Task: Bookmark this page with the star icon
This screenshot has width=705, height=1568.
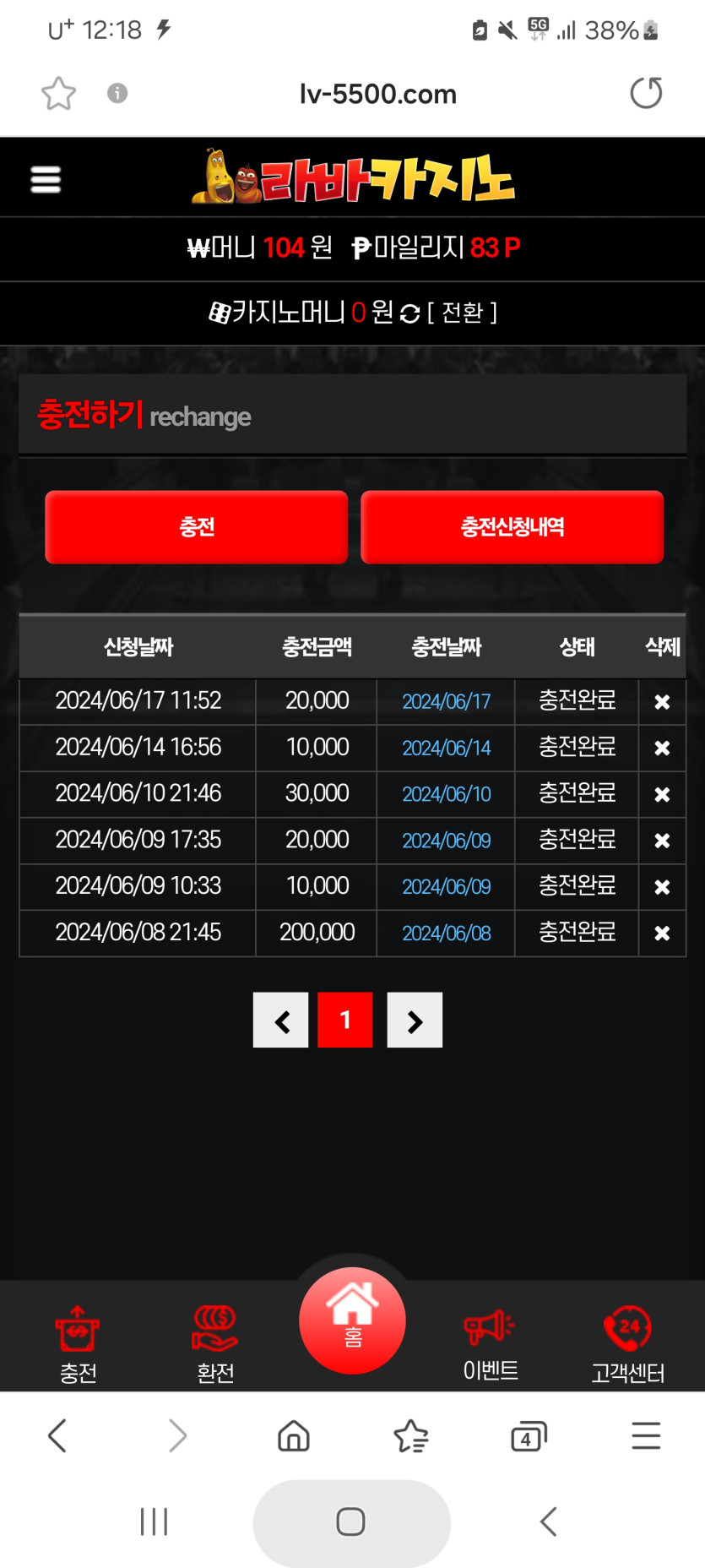Action: click(x=59, y=93)
